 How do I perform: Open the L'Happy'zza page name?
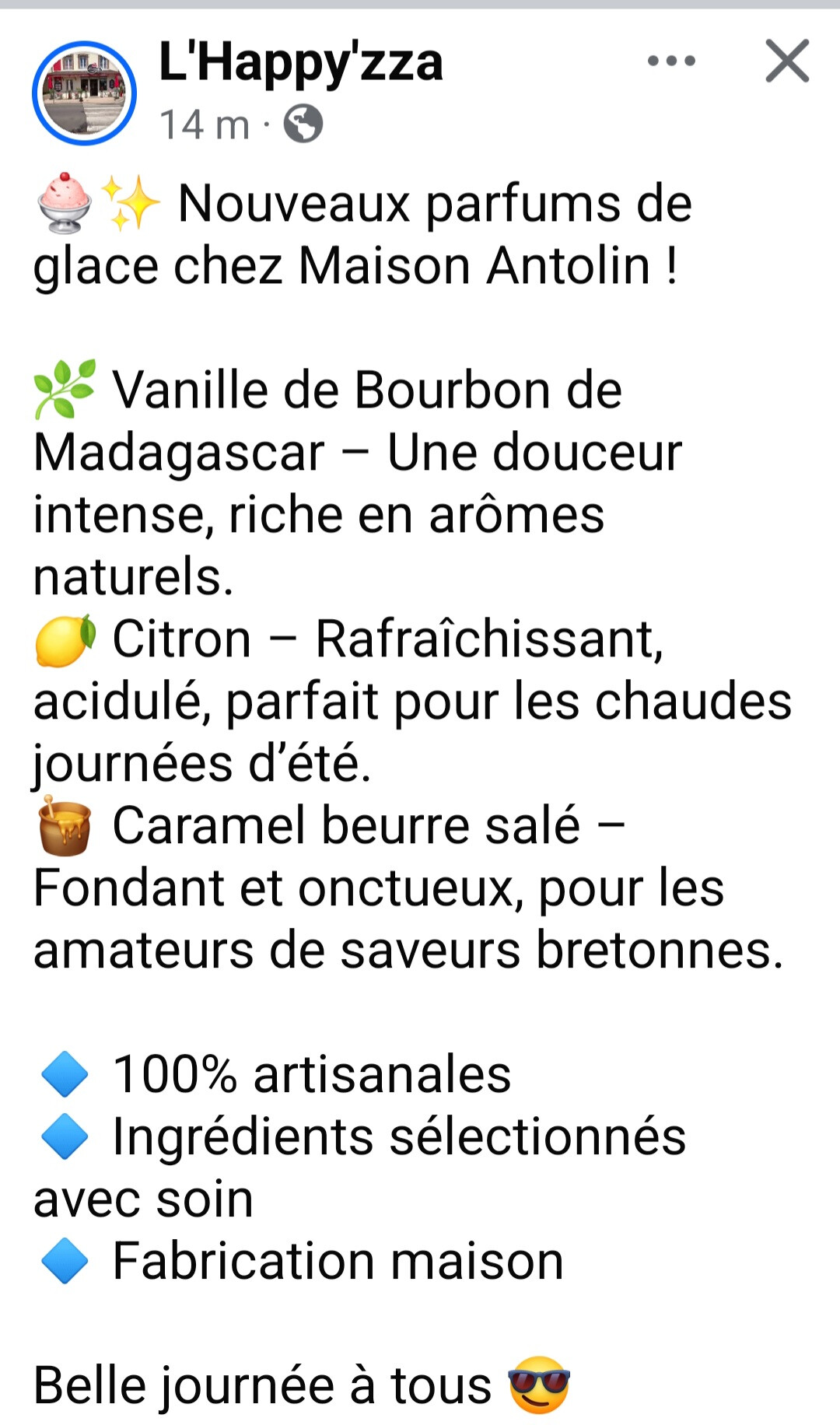click(x=300, y=62)
